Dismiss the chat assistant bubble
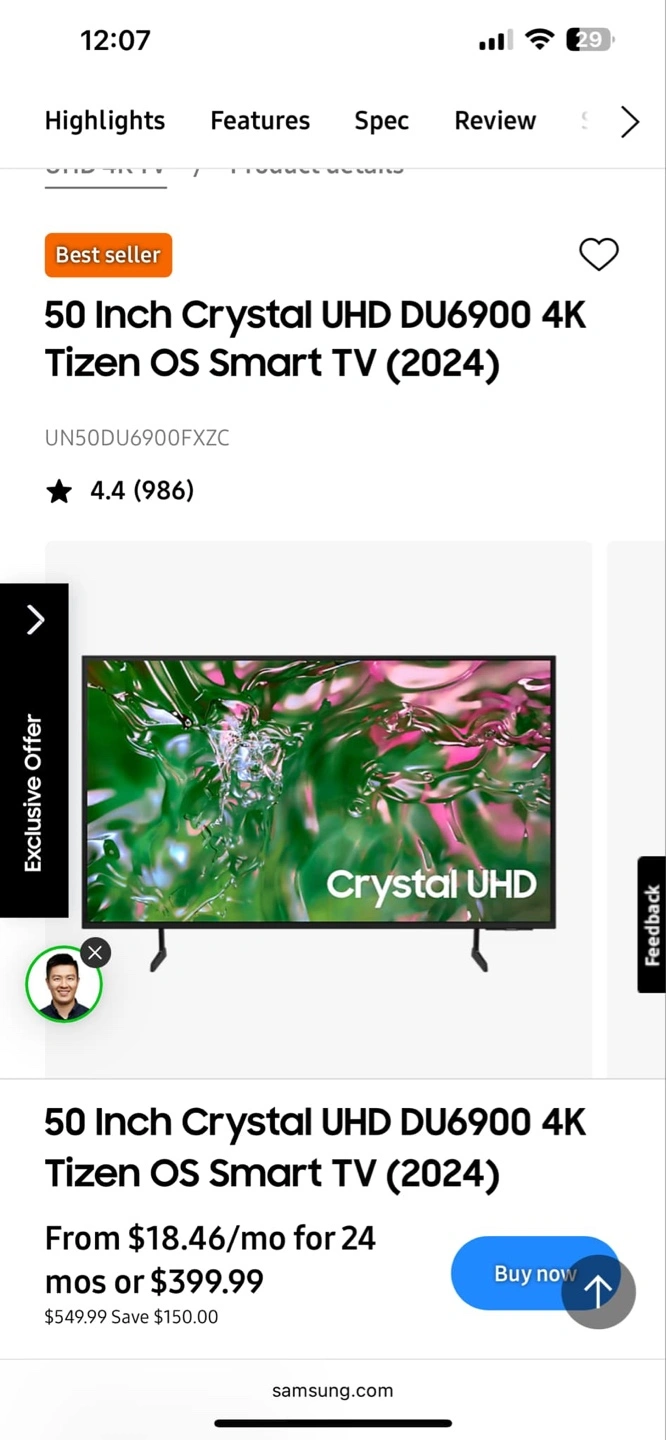The height and width of the screenshot is (1440, 666). [95, 953]
